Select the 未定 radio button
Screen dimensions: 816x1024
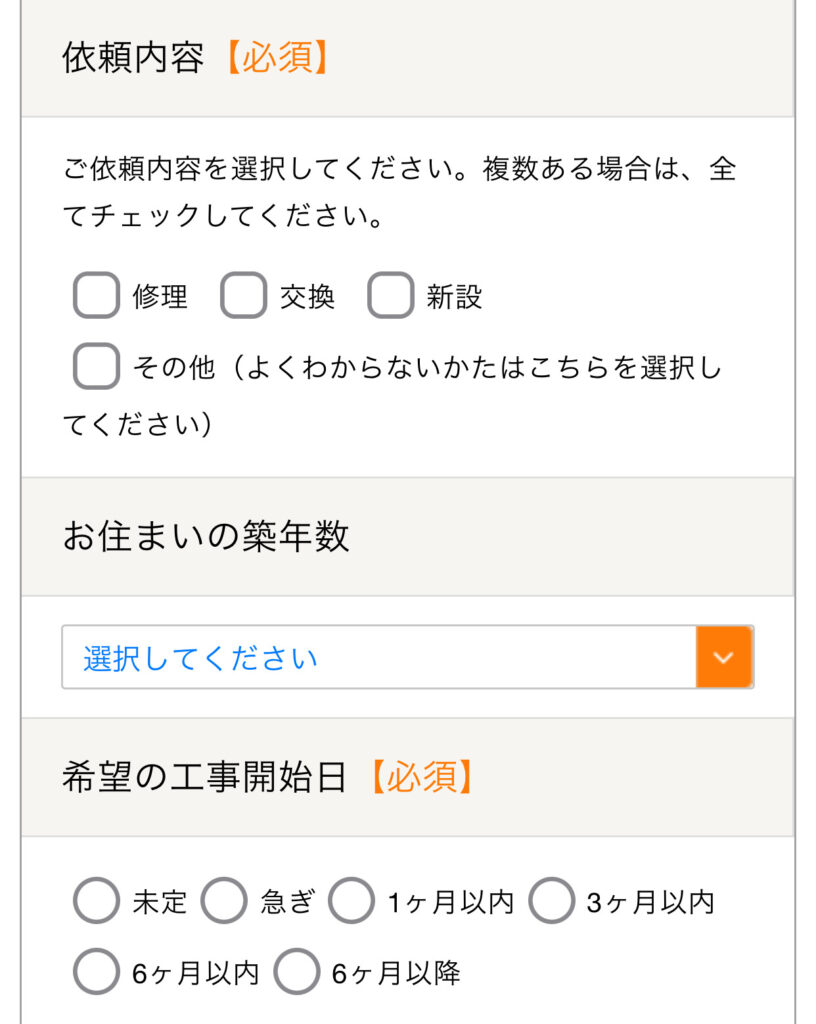(96, 901)
